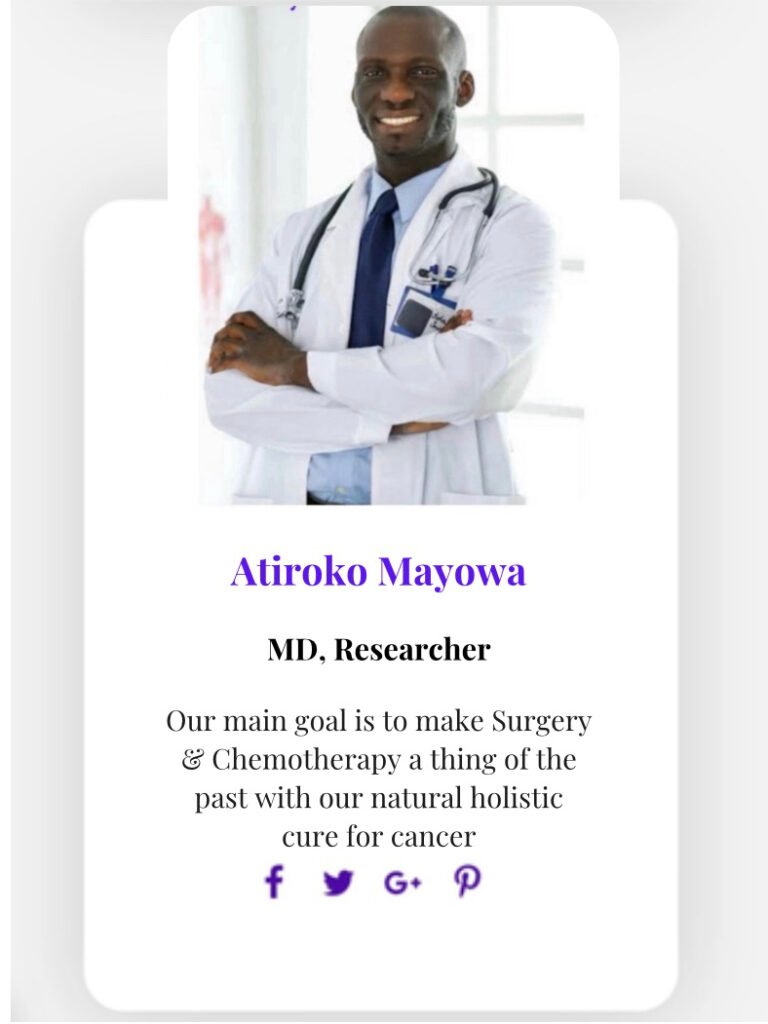Image resolution: width=768 pixels, height=1024 pixels.
Task: Open Atiroko Mayowa's Twitter profile
Action: click(338, 882)
